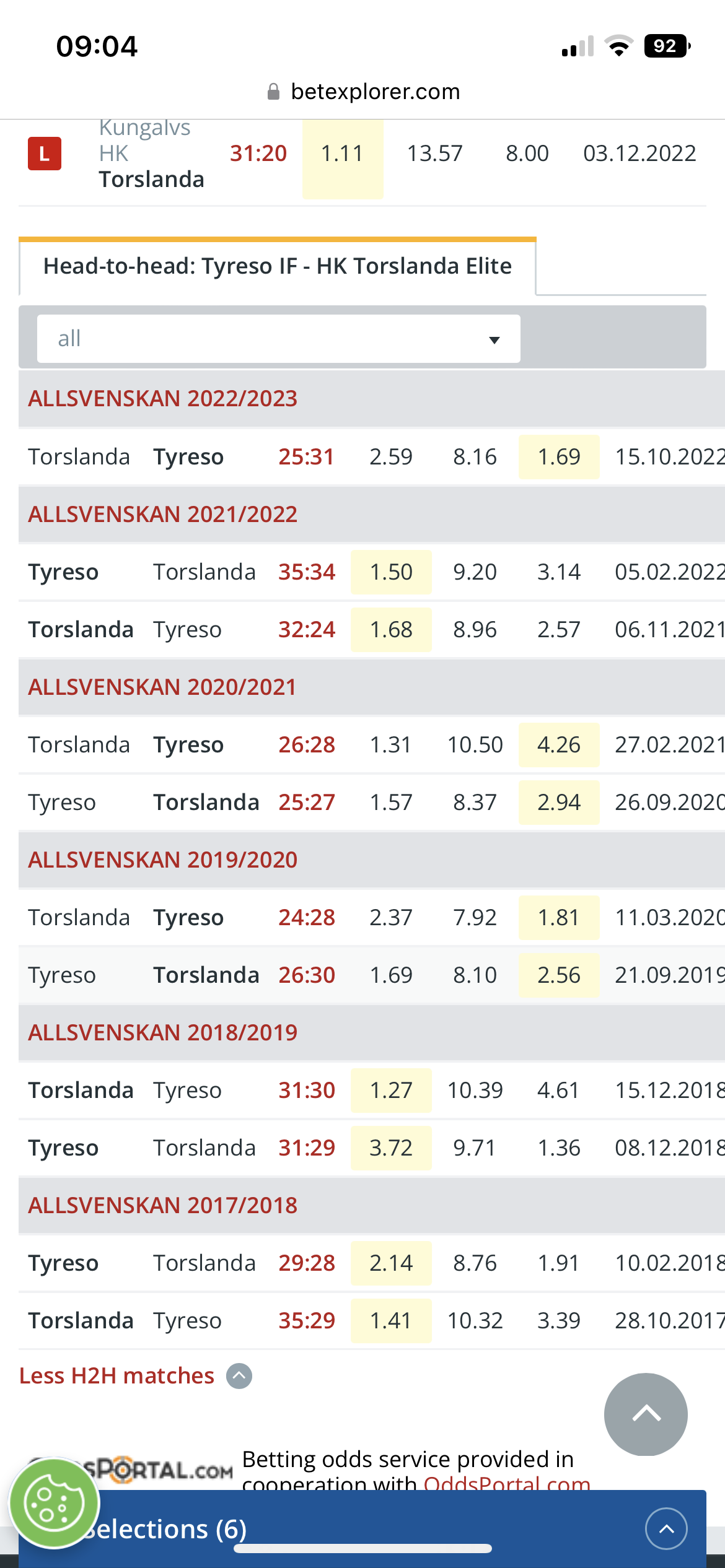The height and width of the screenshot is (1568, 725).
Task: Open the cookie settings icon
Action: point(55,1503)
